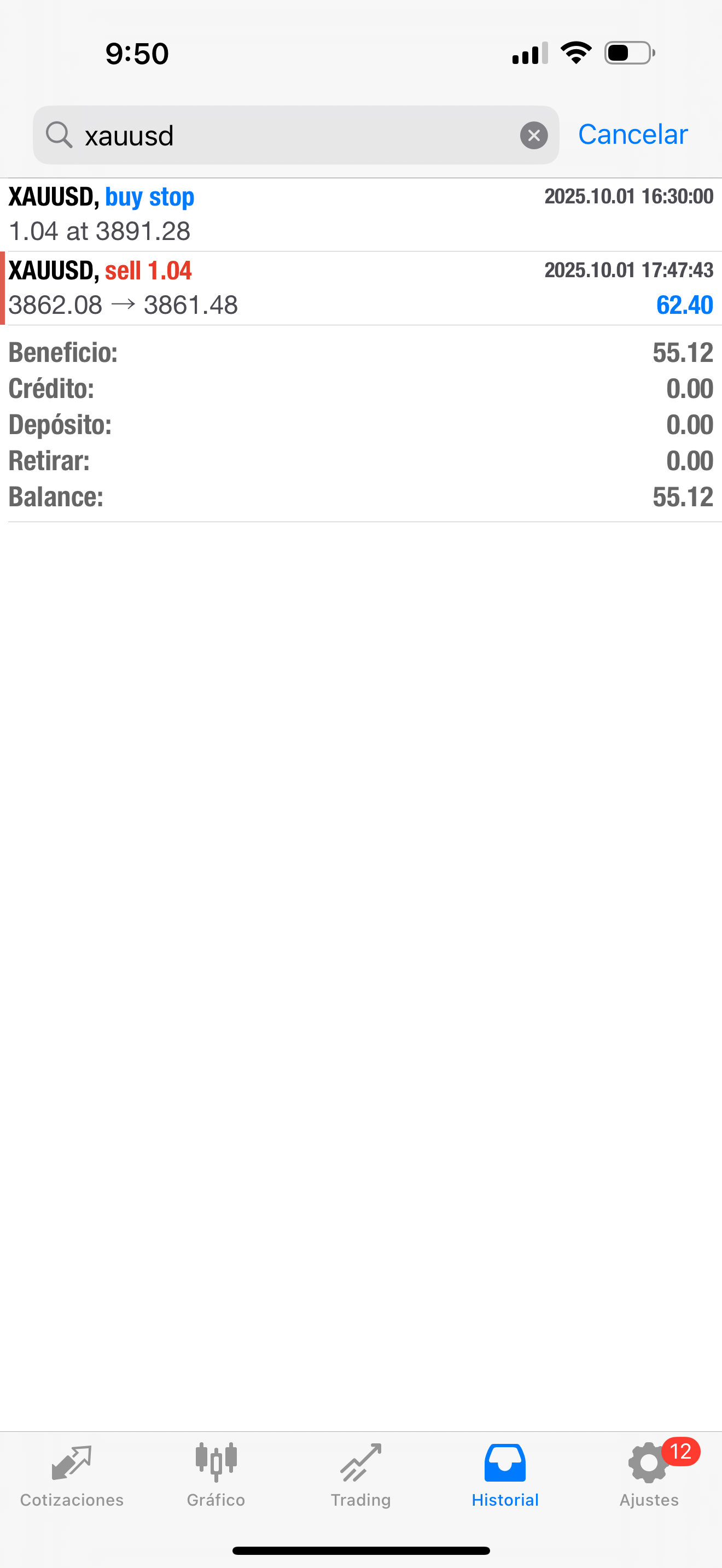Open the XAUUSD buy stop order row
722x1568 pixels.
point(360,214)
